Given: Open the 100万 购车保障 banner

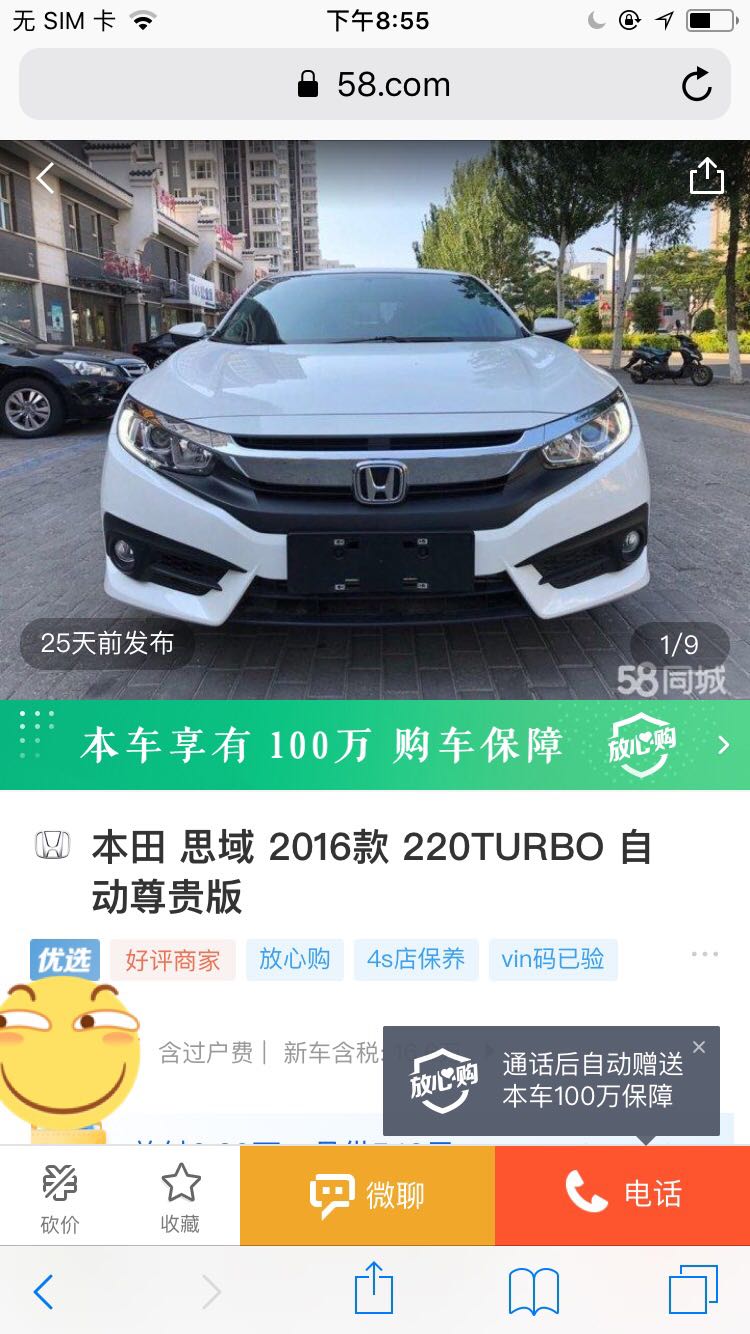Looking at the screenshot, I should 375,745.
